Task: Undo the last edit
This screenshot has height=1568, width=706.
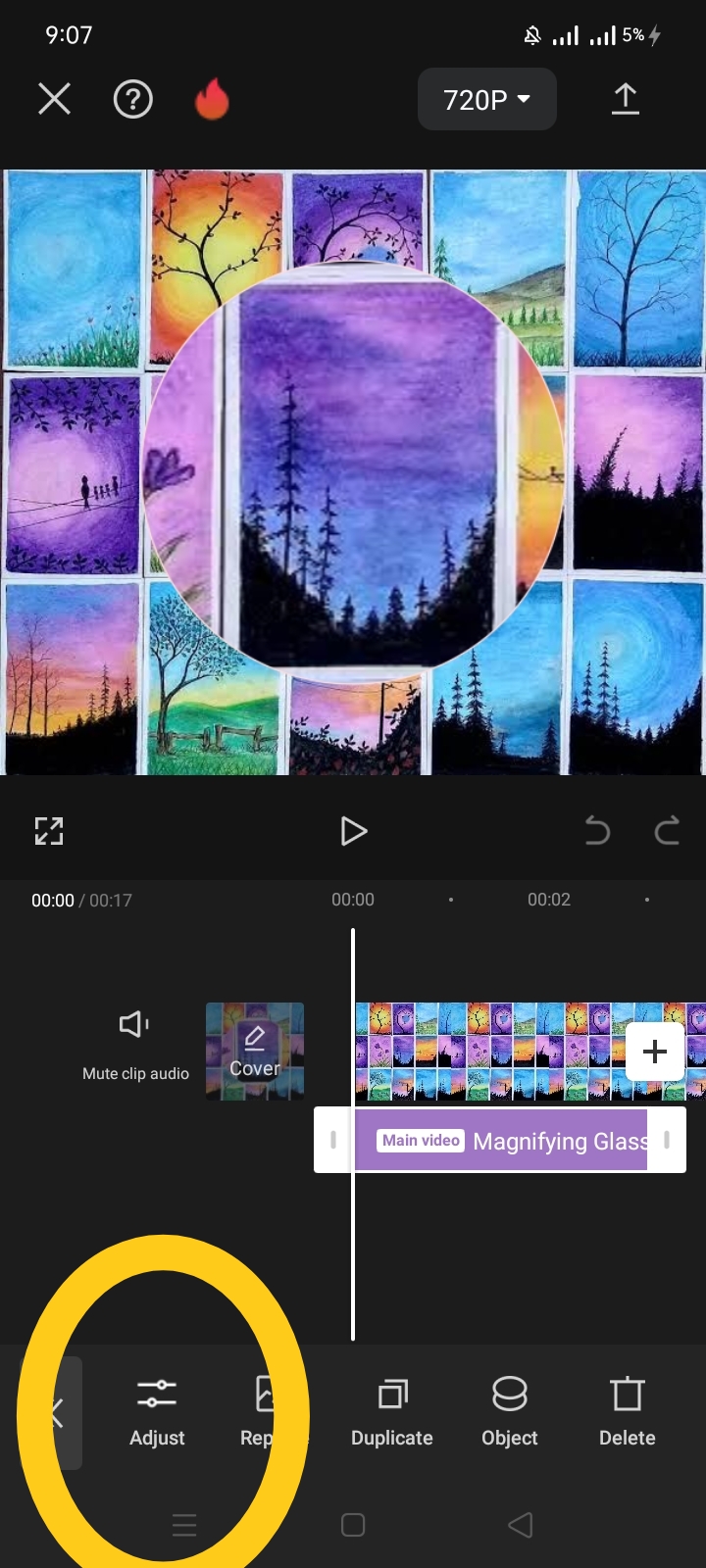Action: click(x=596, y=831)
